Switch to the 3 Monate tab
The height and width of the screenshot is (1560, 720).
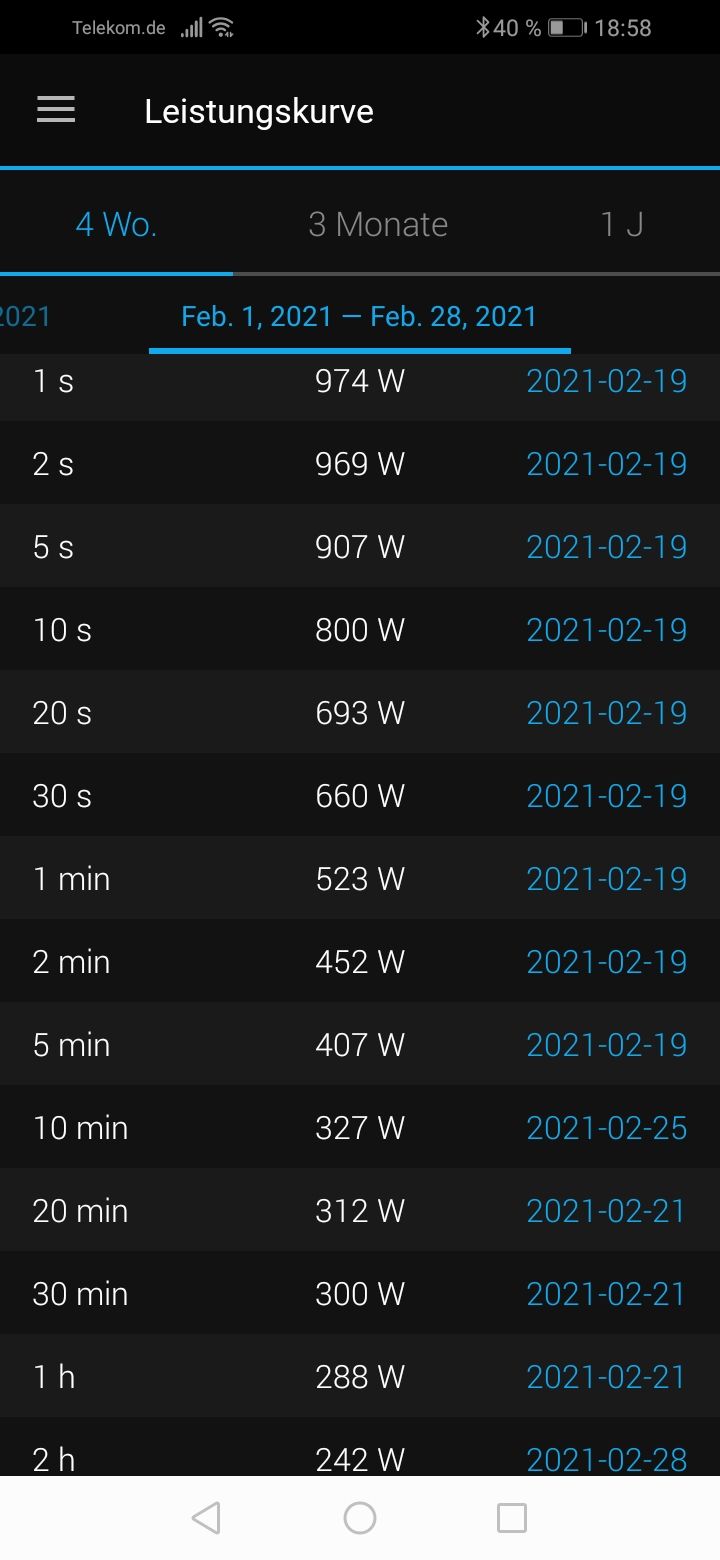[x=378, y=224]
